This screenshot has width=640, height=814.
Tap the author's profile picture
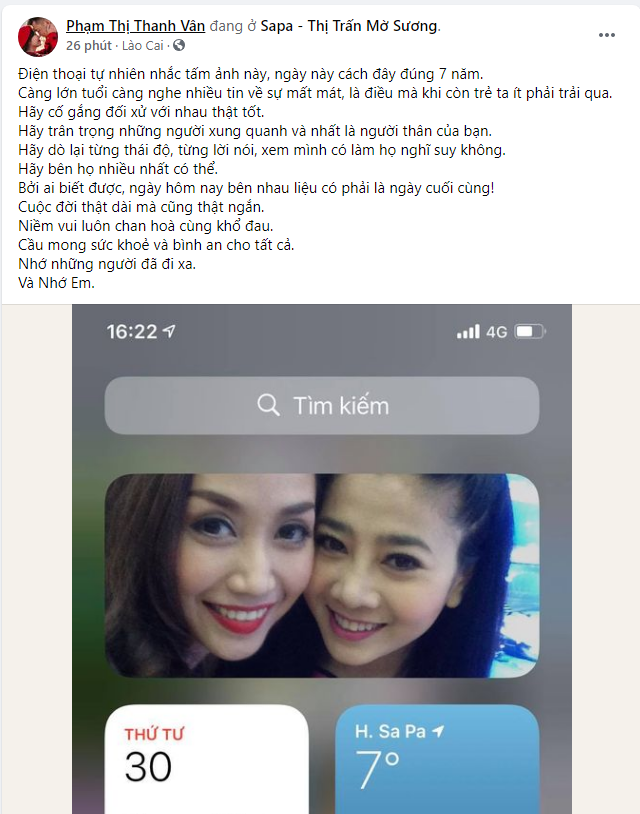(38, 36)
